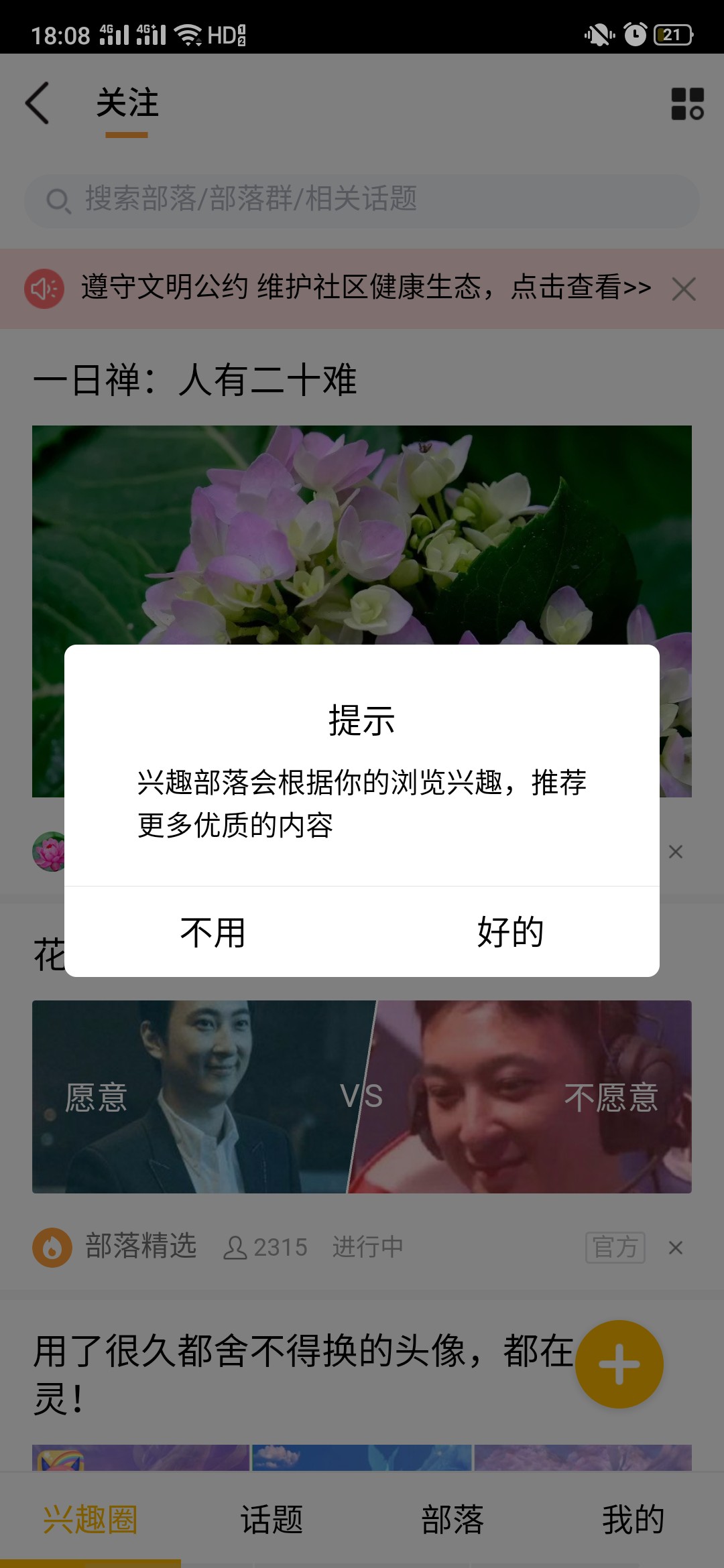Viewport: 724px width, 1568px height.
Task: Go back with the top-left arrow
Action: pyautogui.click(x=38, y=103)
